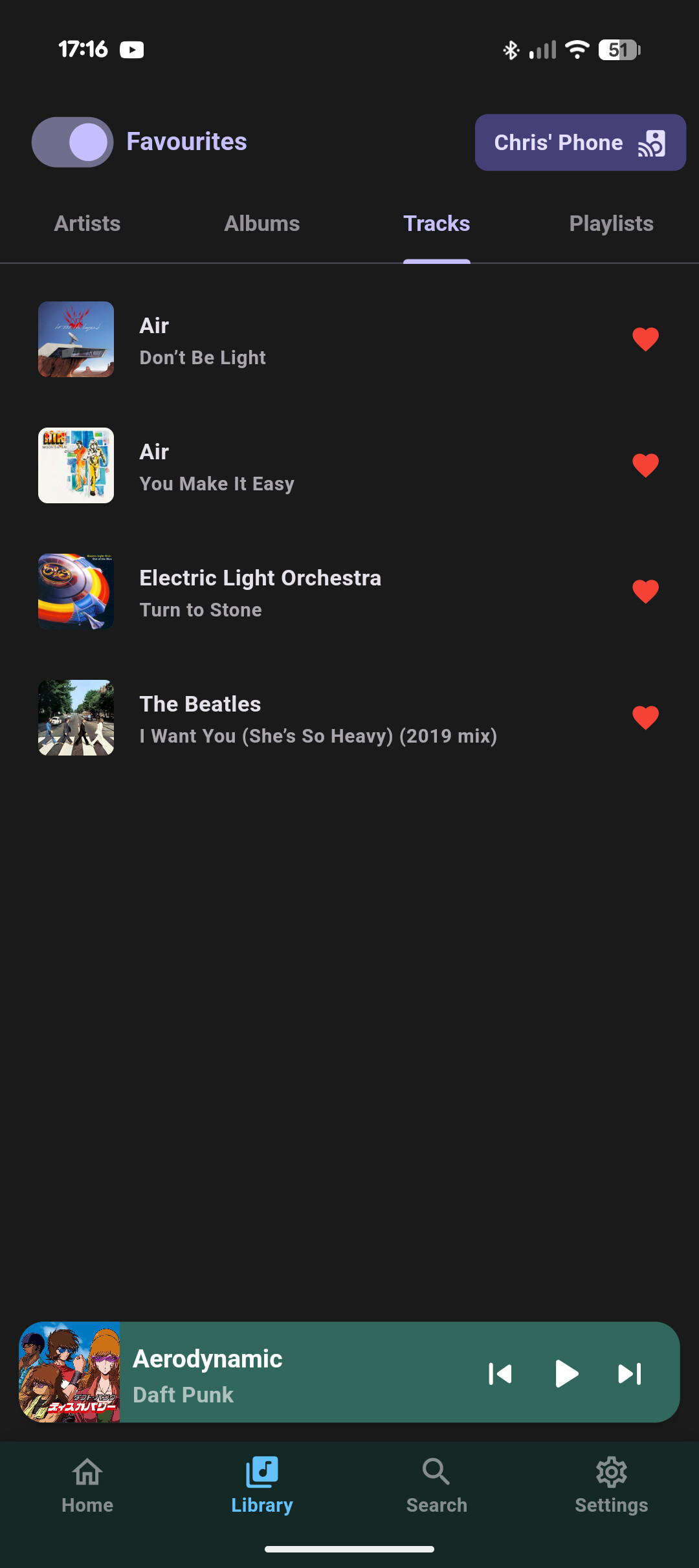Resume playback of Aerodynamic

coord(566,1374)
